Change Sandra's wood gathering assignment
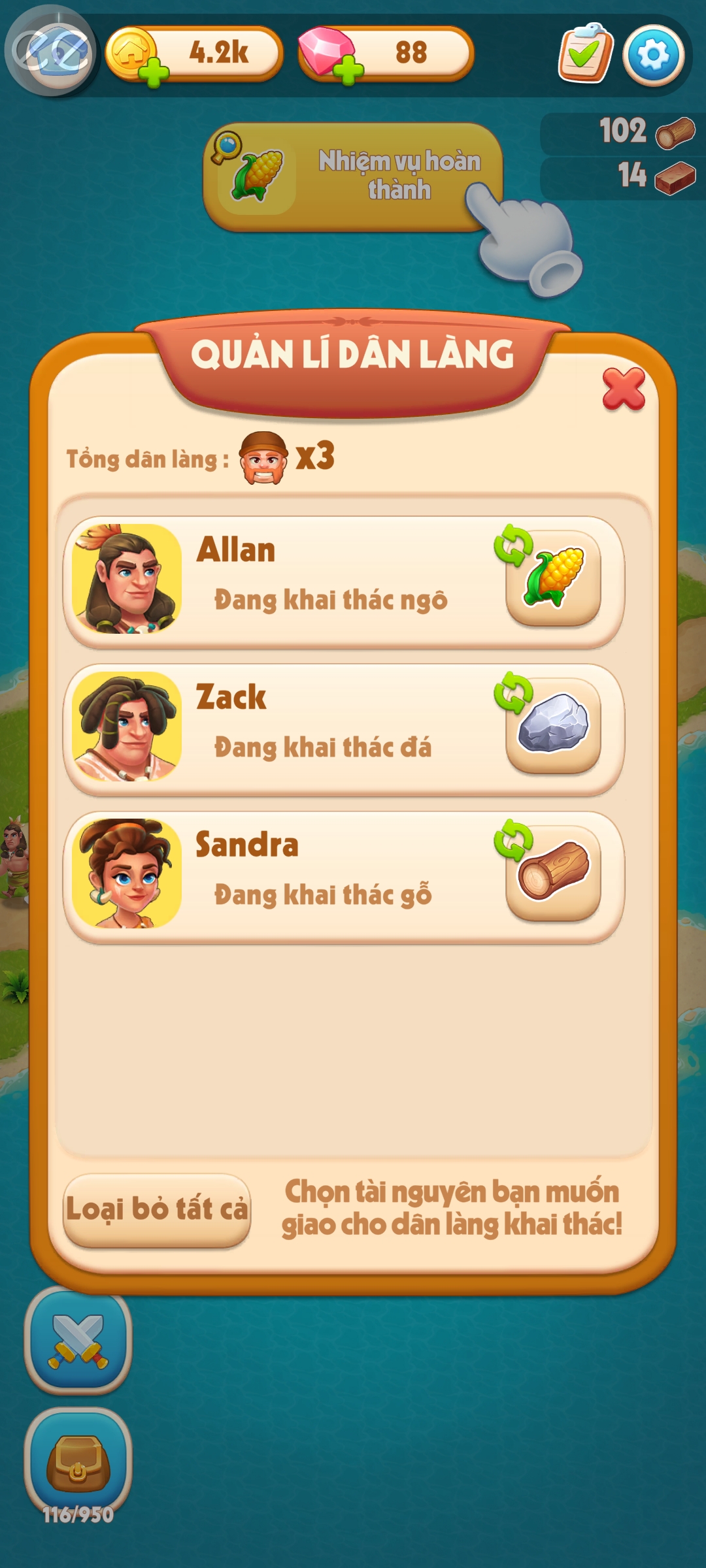Image resolution: width=706 pixels, height=1568 pixels. point(553,873)
